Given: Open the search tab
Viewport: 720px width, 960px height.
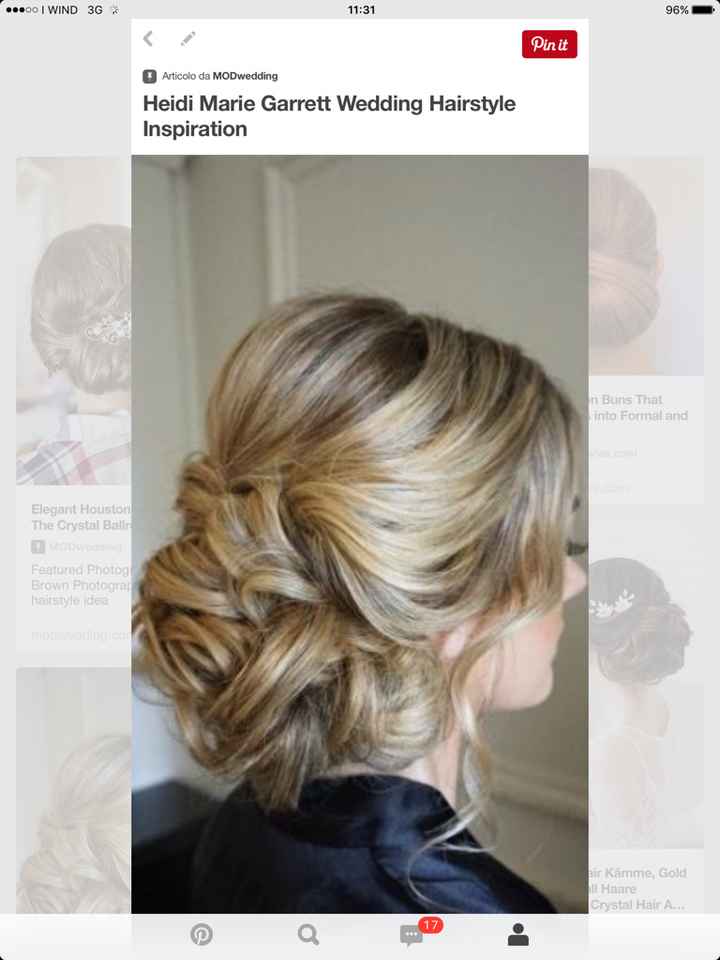Looking at the screenshot, I should 308,935.
